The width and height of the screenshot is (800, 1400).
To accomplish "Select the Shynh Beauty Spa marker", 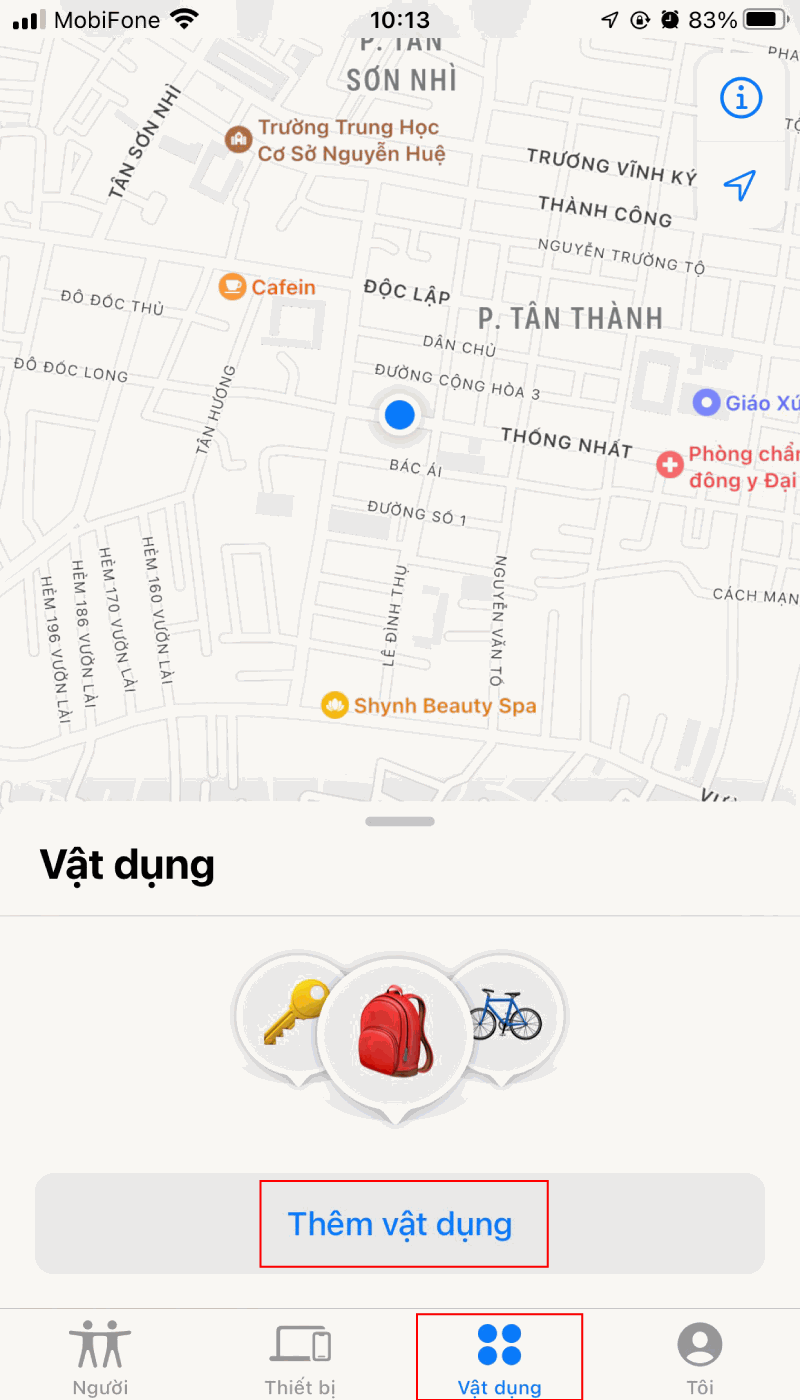I will (334, 706).
